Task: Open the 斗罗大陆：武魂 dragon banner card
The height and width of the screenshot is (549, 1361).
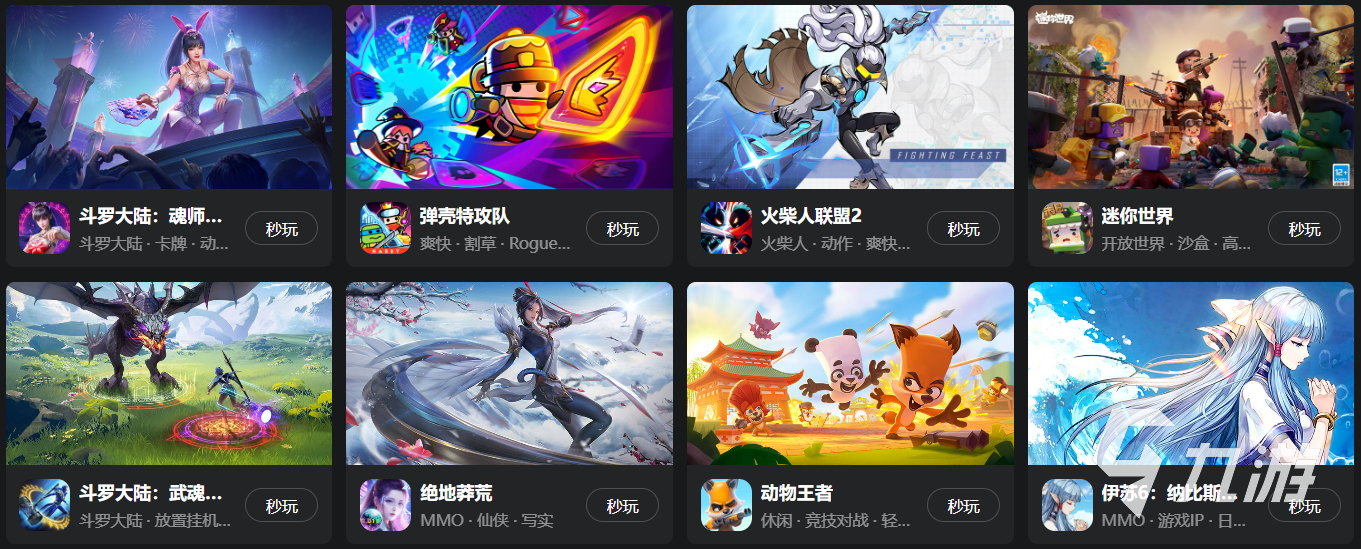Action: 168,373
